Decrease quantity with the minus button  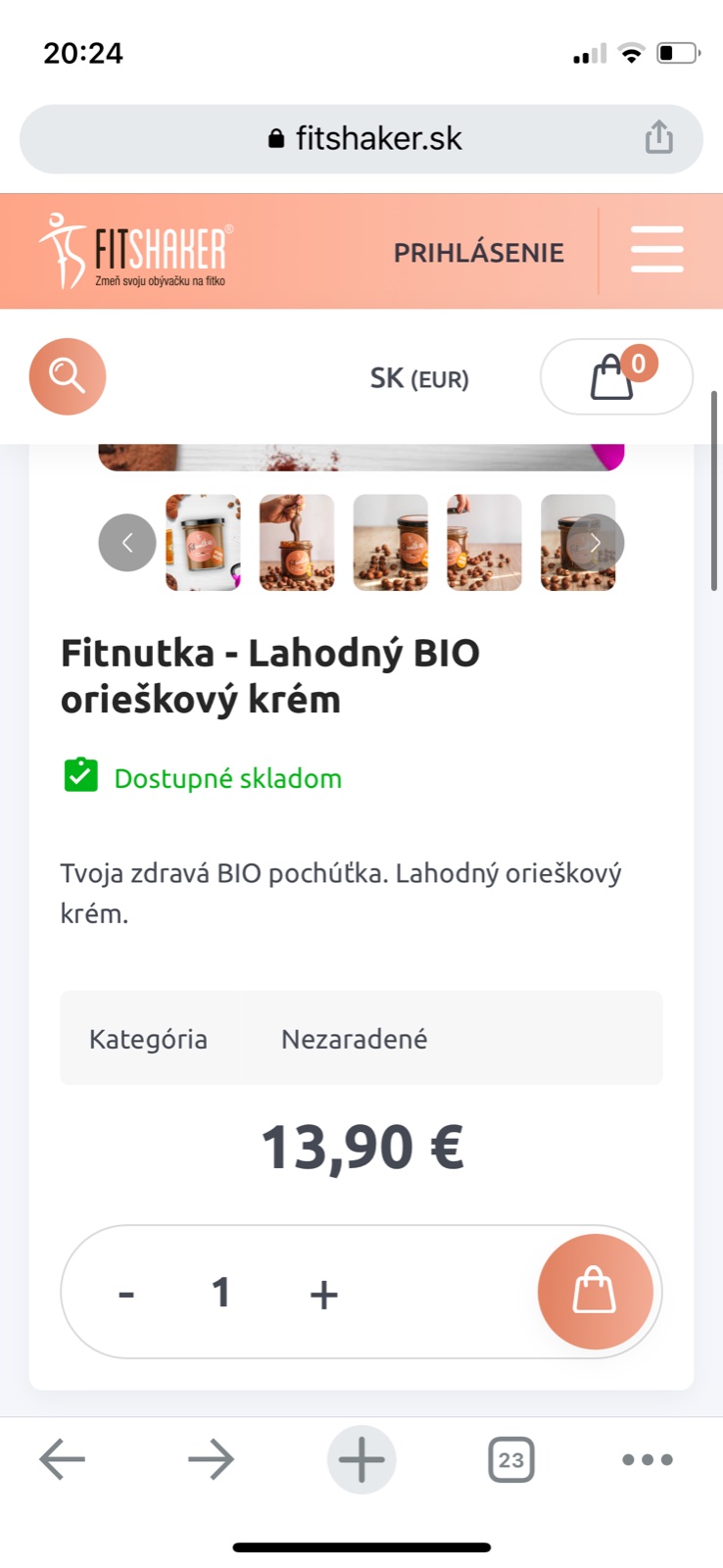[126, 1294]
